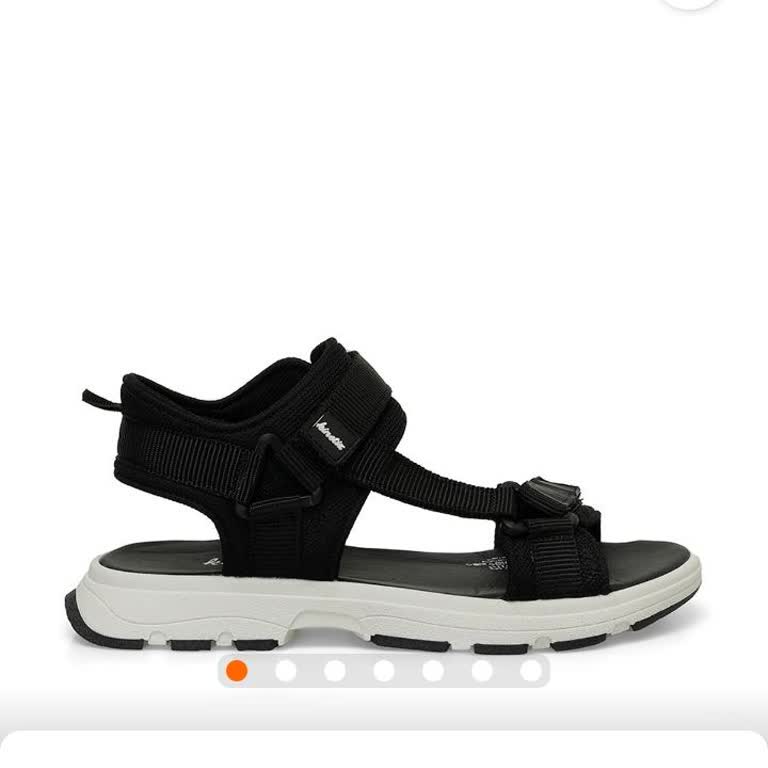The width and height of the screenshot is (768, 768).
Task: View the seventh and last photo dot
Action: pos(531,670)
